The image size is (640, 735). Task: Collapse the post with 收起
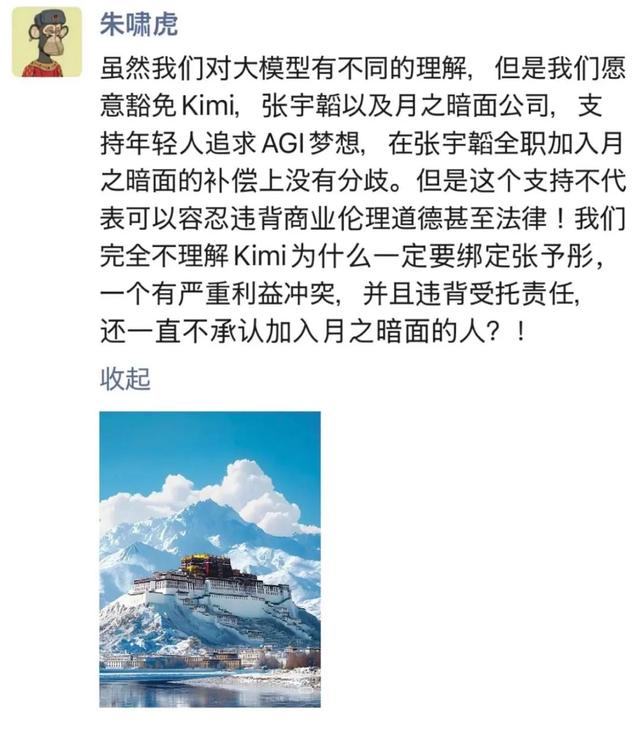click(x=125, y=379)
